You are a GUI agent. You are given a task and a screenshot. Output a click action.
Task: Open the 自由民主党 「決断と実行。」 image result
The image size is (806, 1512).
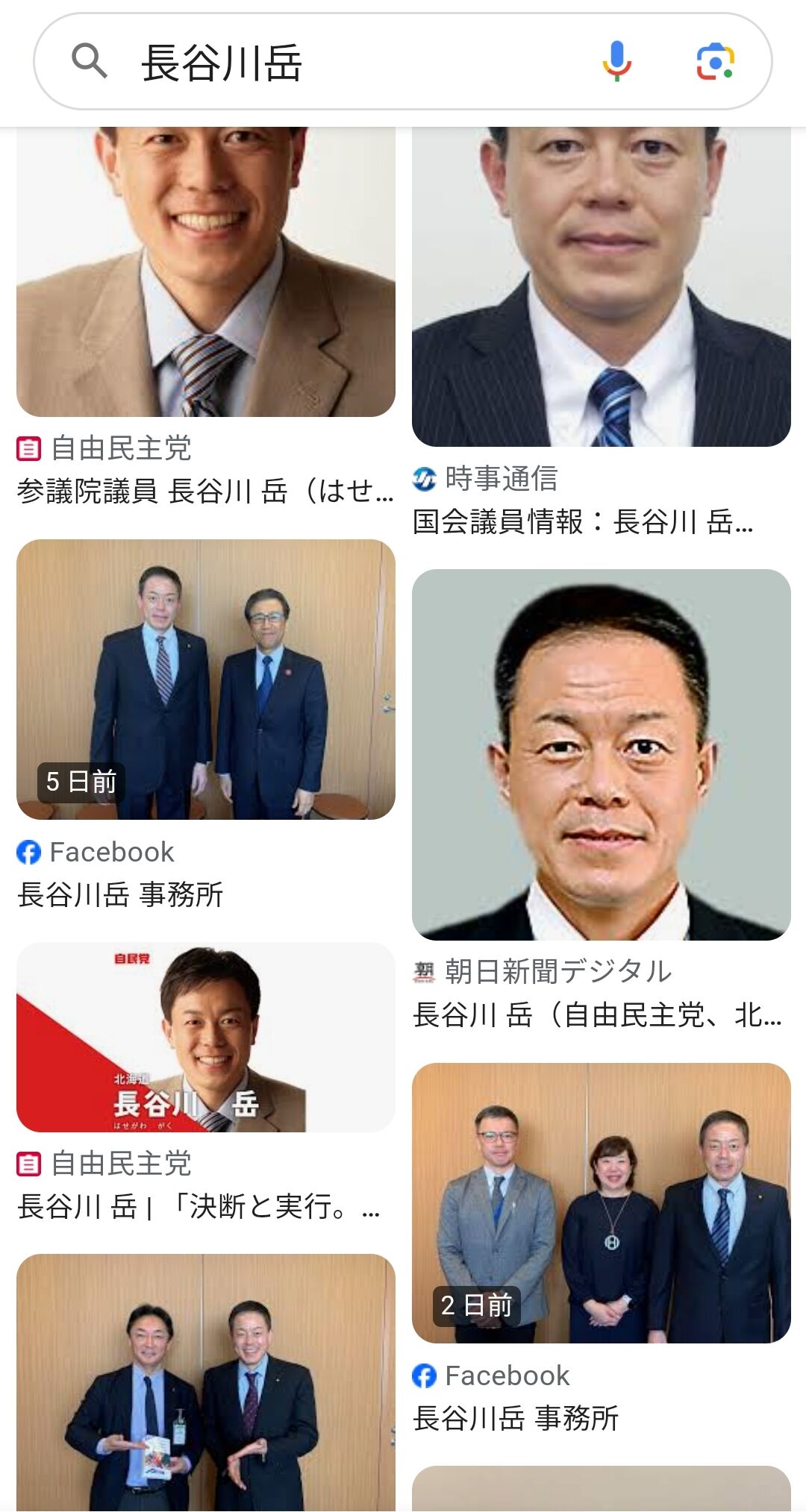(x=206, y=1037)
